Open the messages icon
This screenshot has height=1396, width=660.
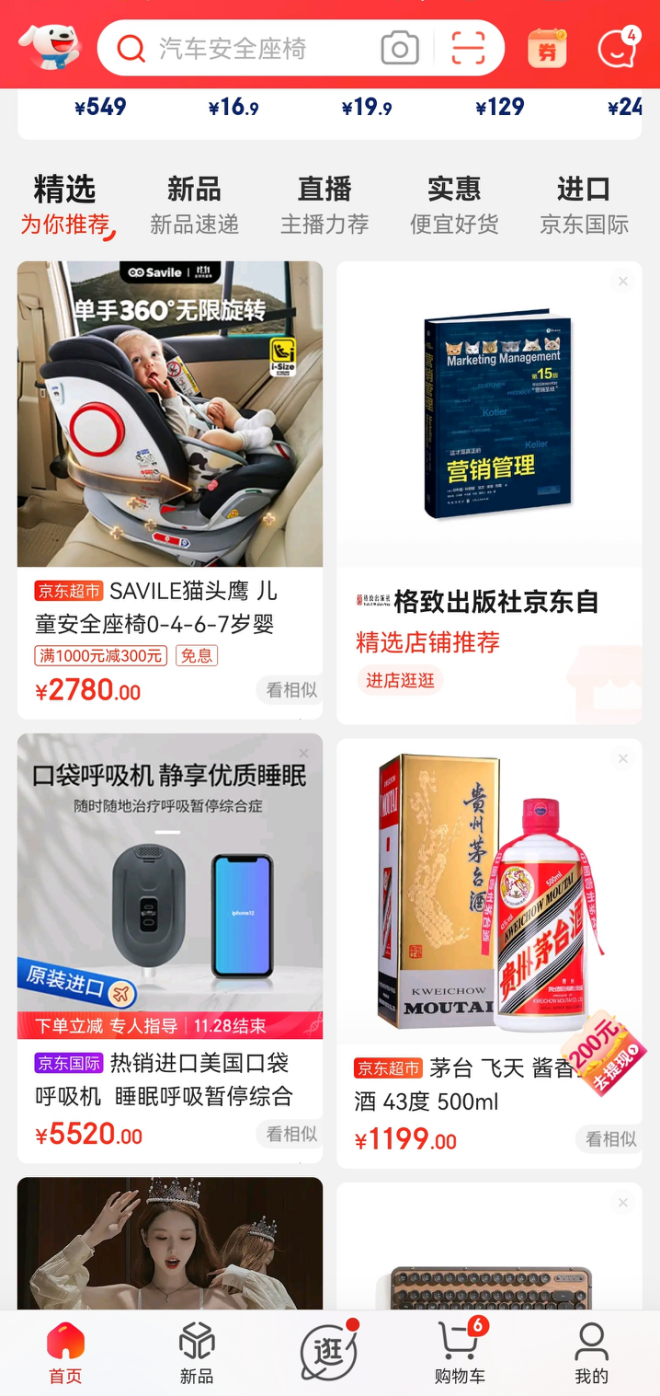click(x=615, y=48)
